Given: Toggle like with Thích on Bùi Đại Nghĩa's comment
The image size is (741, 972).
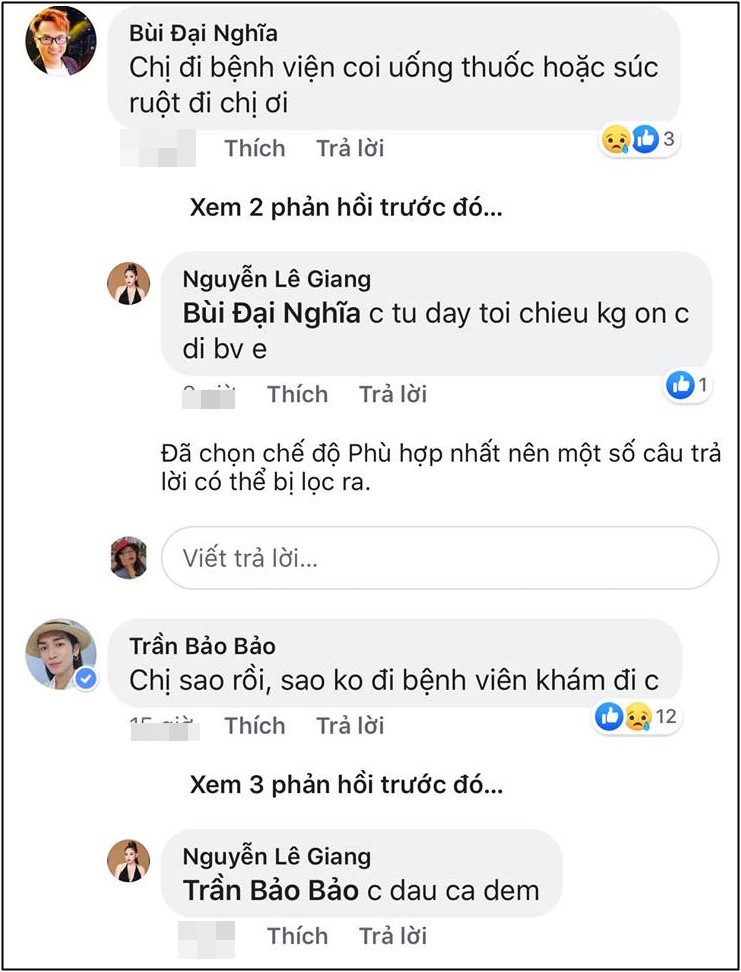Looking at the screenshot, I should [254, 148].
